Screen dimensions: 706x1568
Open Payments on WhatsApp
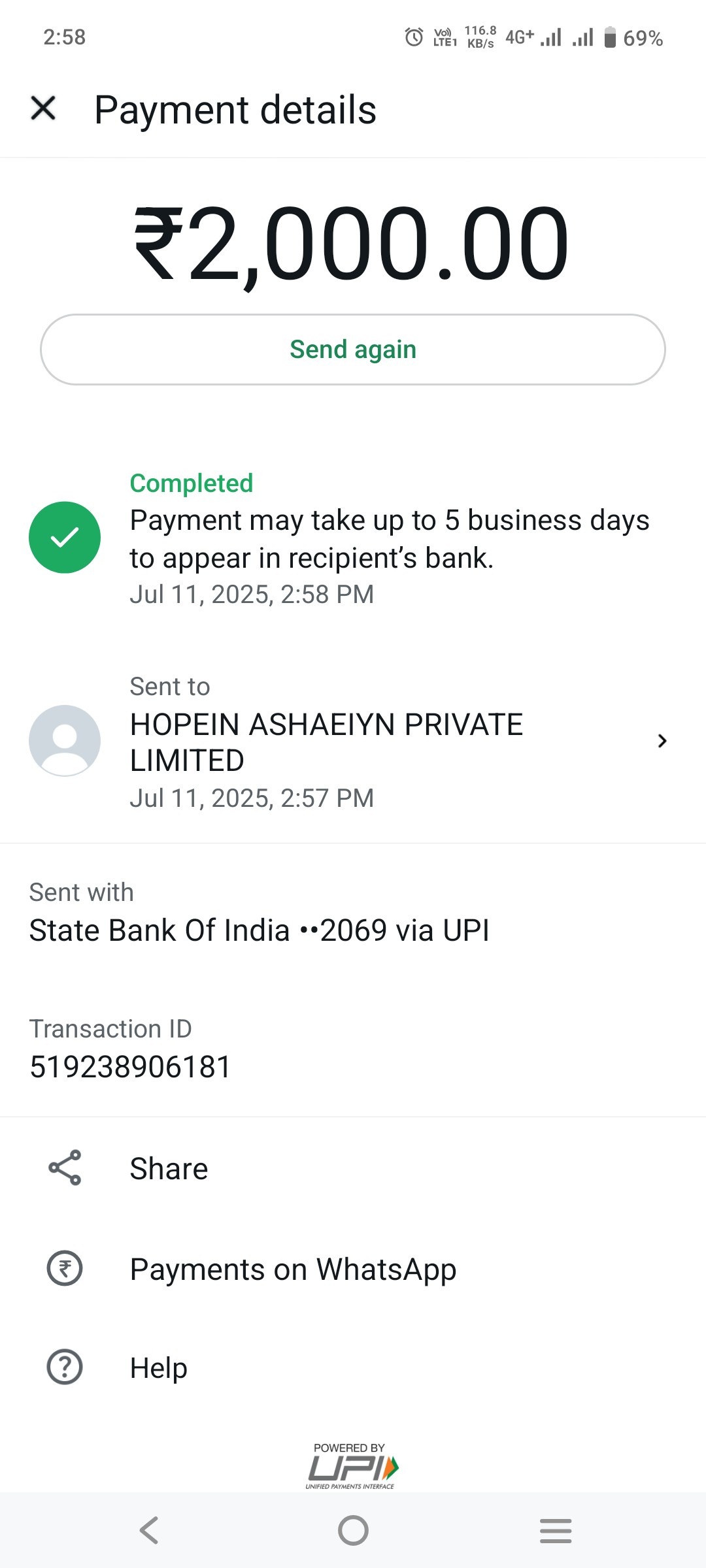point(353,1269)
